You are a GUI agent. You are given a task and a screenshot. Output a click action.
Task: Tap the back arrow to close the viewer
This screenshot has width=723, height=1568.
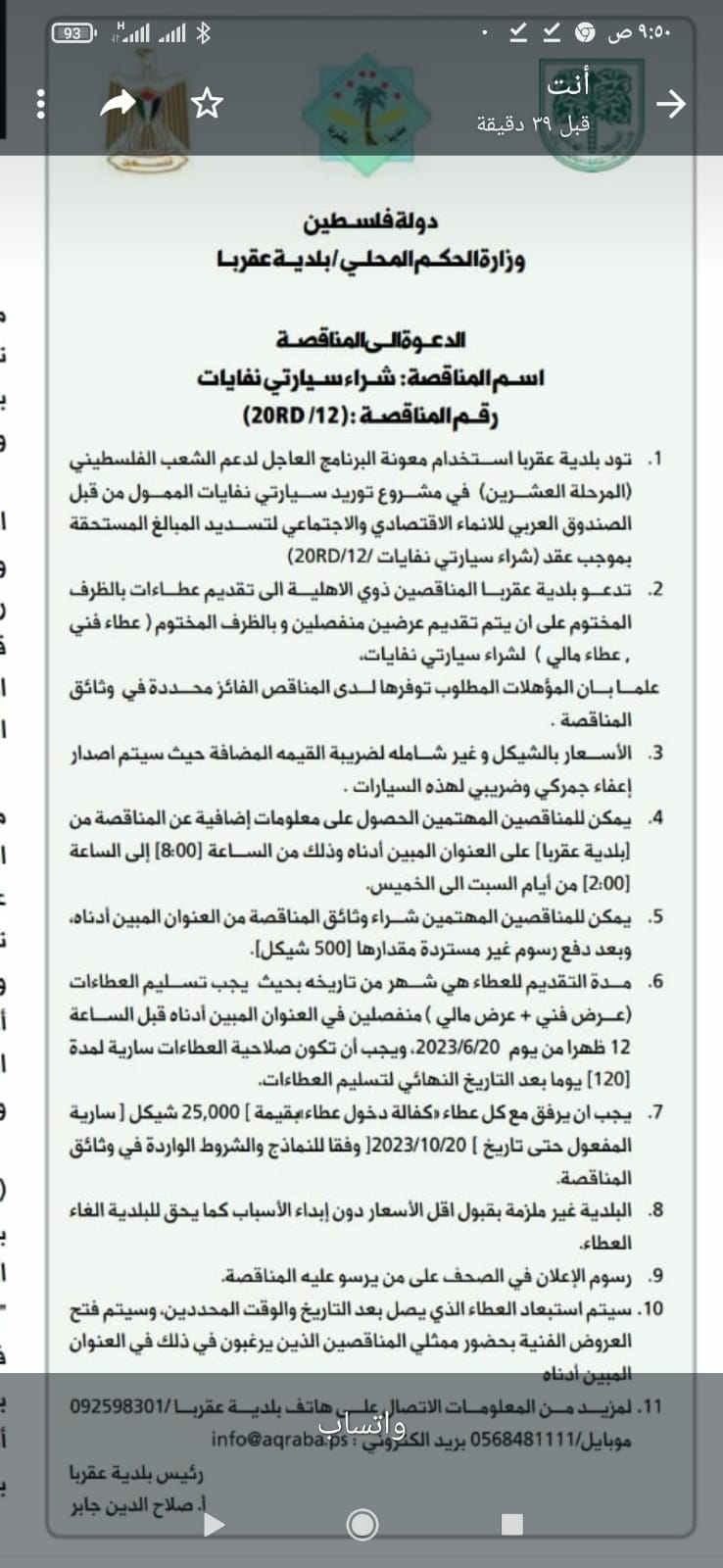[671, 104]
